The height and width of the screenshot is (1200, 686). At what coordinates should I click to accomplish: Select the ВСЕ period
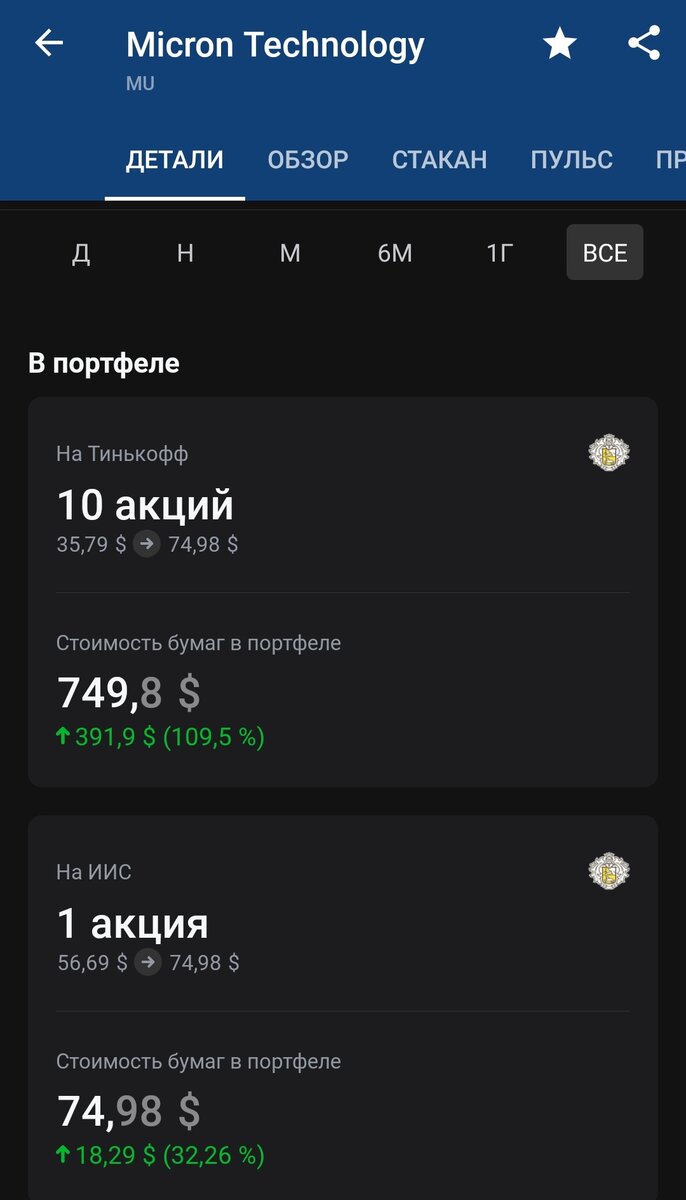tap(605, 253)
